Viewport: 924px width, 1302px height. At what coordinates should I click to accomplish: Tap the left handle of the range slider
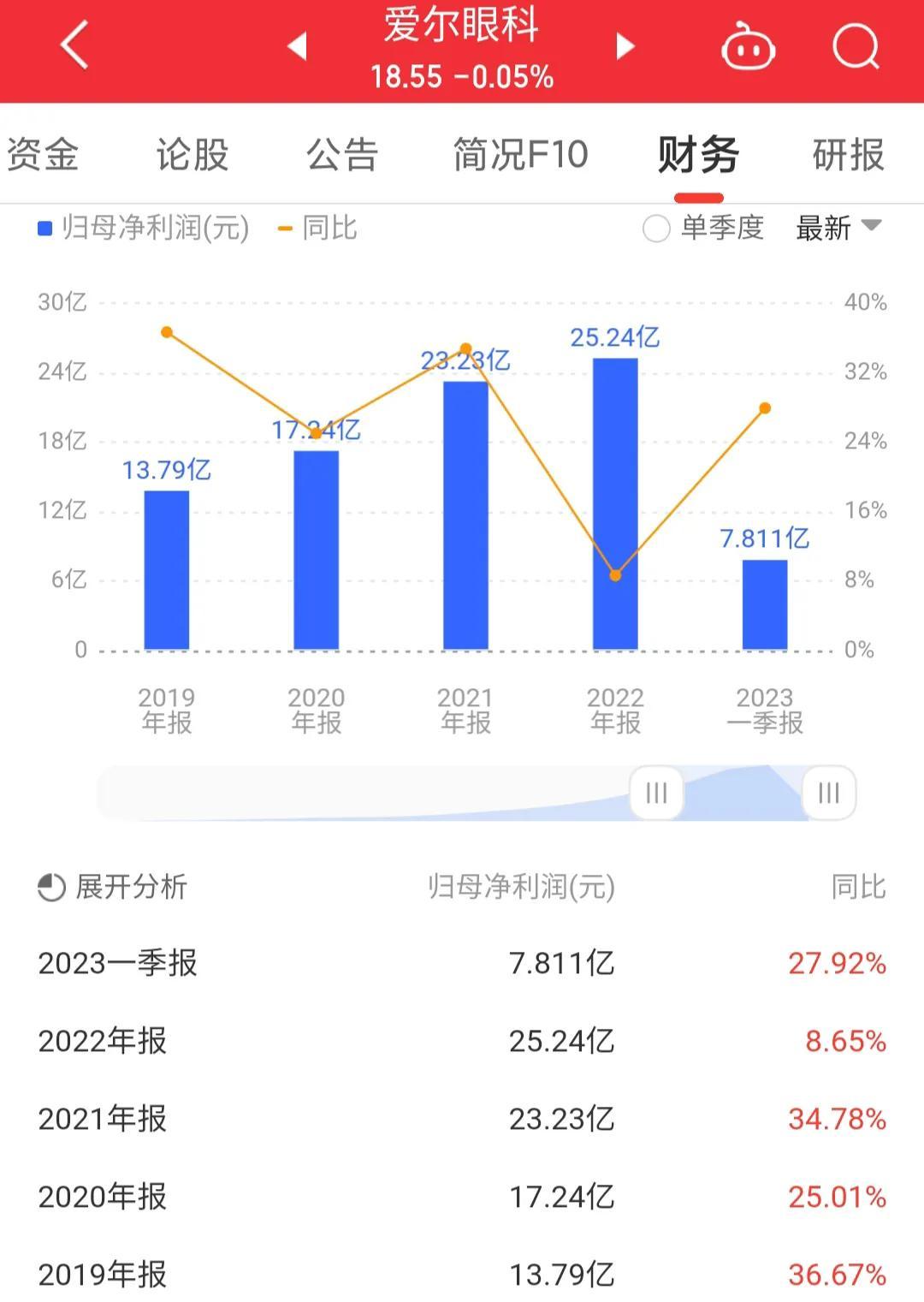click(x=656, y=793)
